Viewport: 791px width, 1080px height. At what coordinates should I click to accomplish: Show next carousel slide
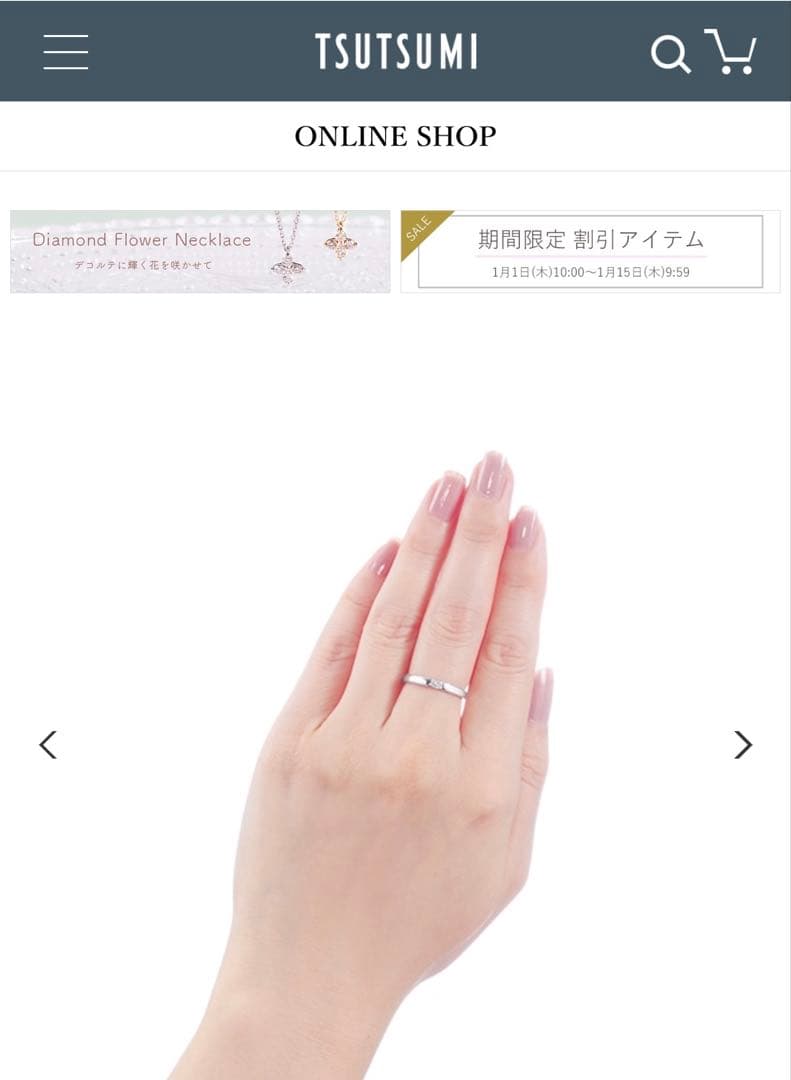[x=743, y=744]
